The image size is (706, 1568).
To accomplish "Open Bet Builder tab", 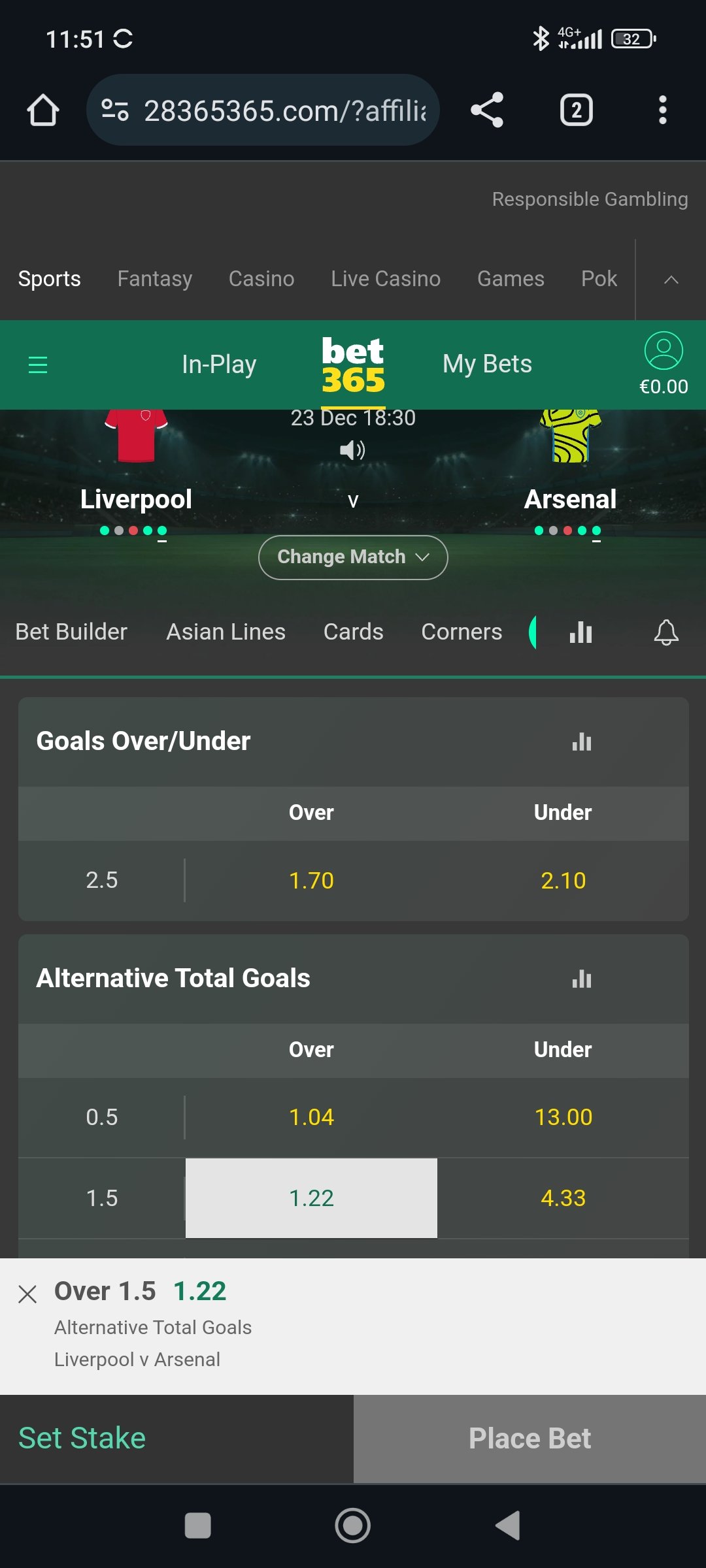I will [71, 632].
